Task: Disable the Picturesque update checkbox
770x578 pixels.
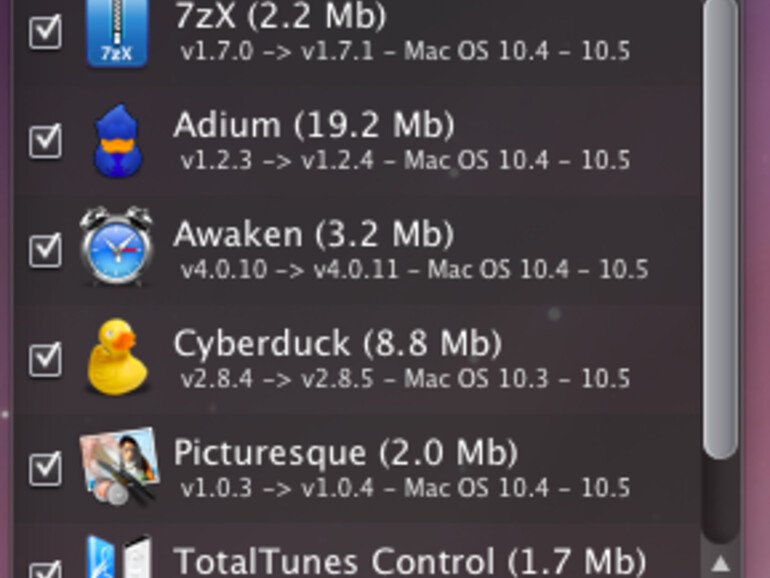Action: 45,467
